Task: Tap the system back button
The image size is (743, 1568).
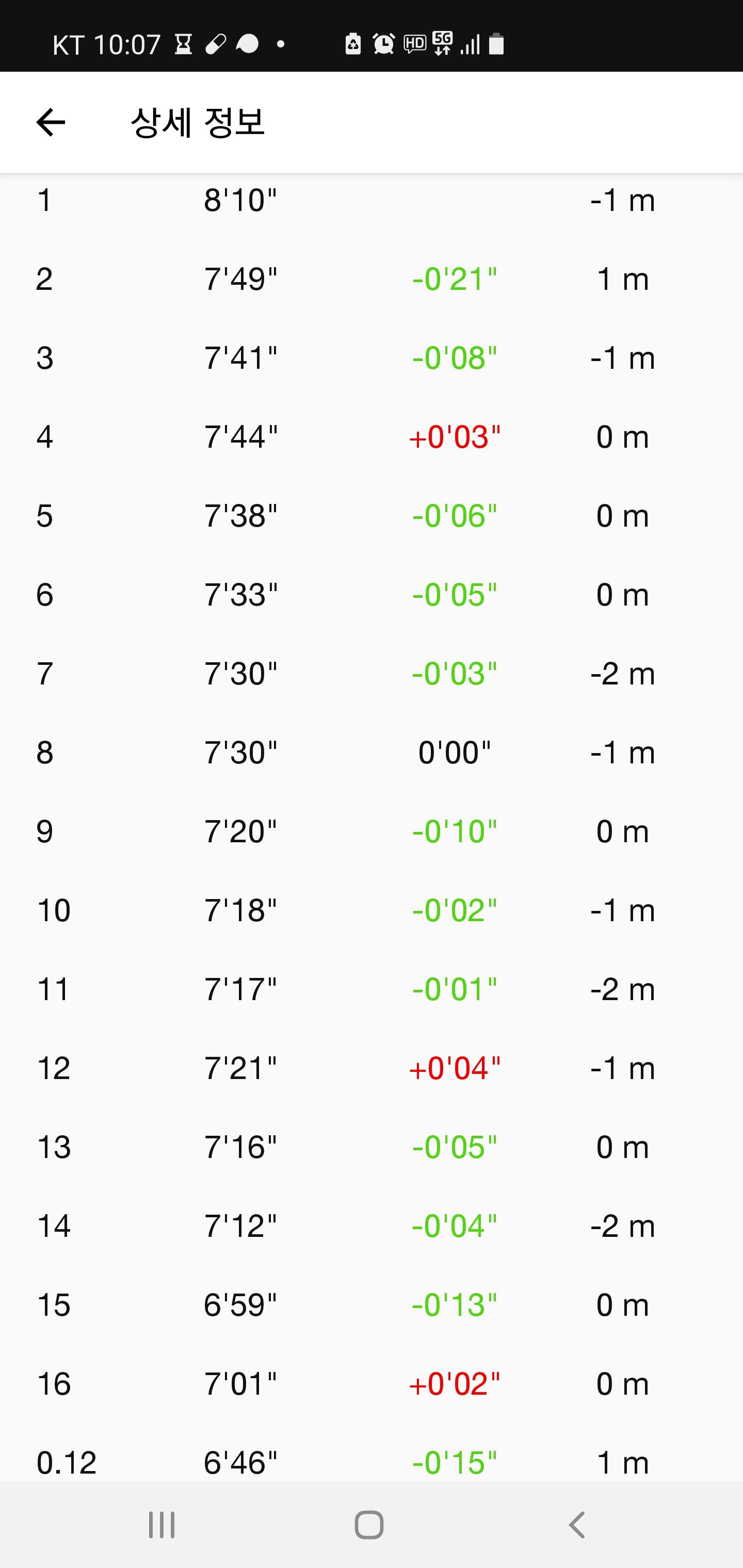Action: pos(576,1525)
